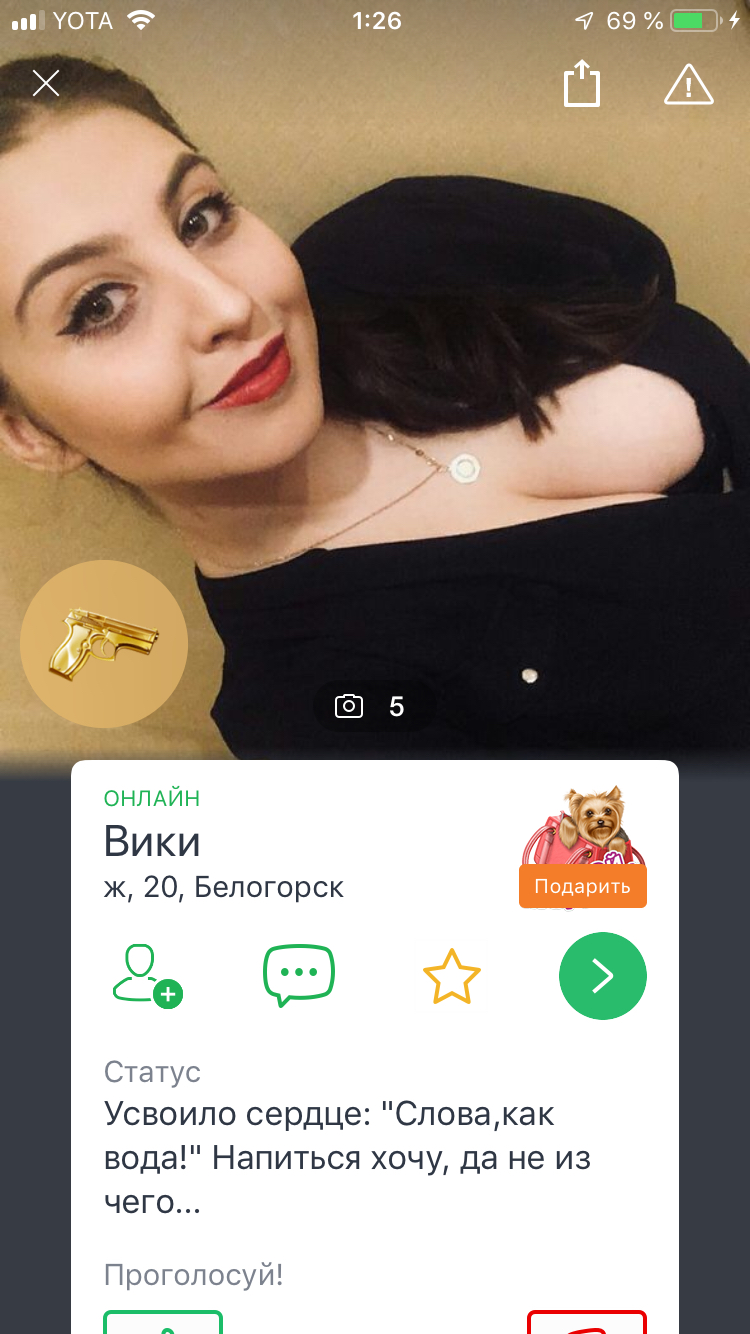This screenshot has width=750, height=1334.
Task: Add Вики as a friend
Action: [x=147, y=975]
